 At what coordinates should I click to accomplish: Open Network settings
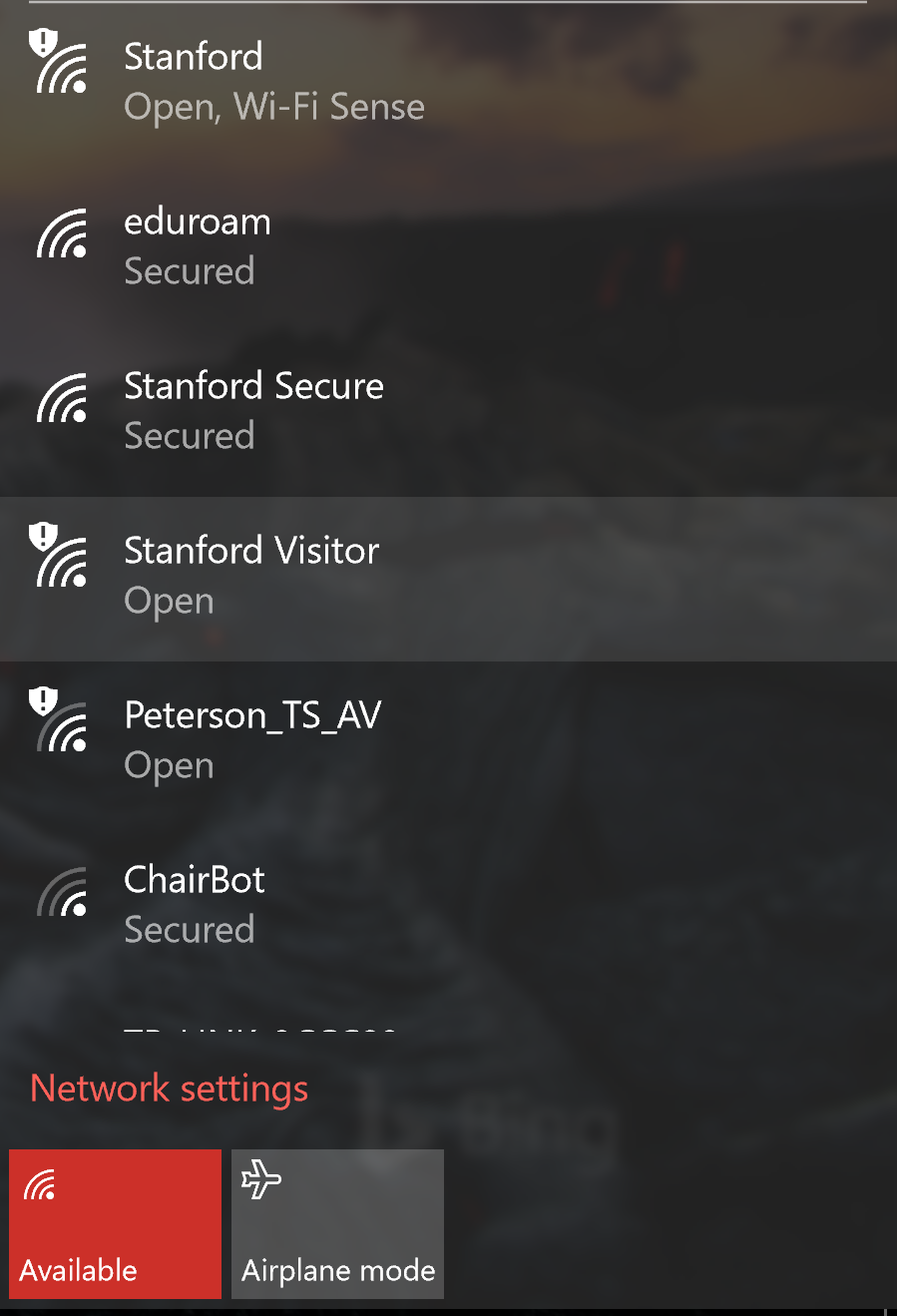168,1088
